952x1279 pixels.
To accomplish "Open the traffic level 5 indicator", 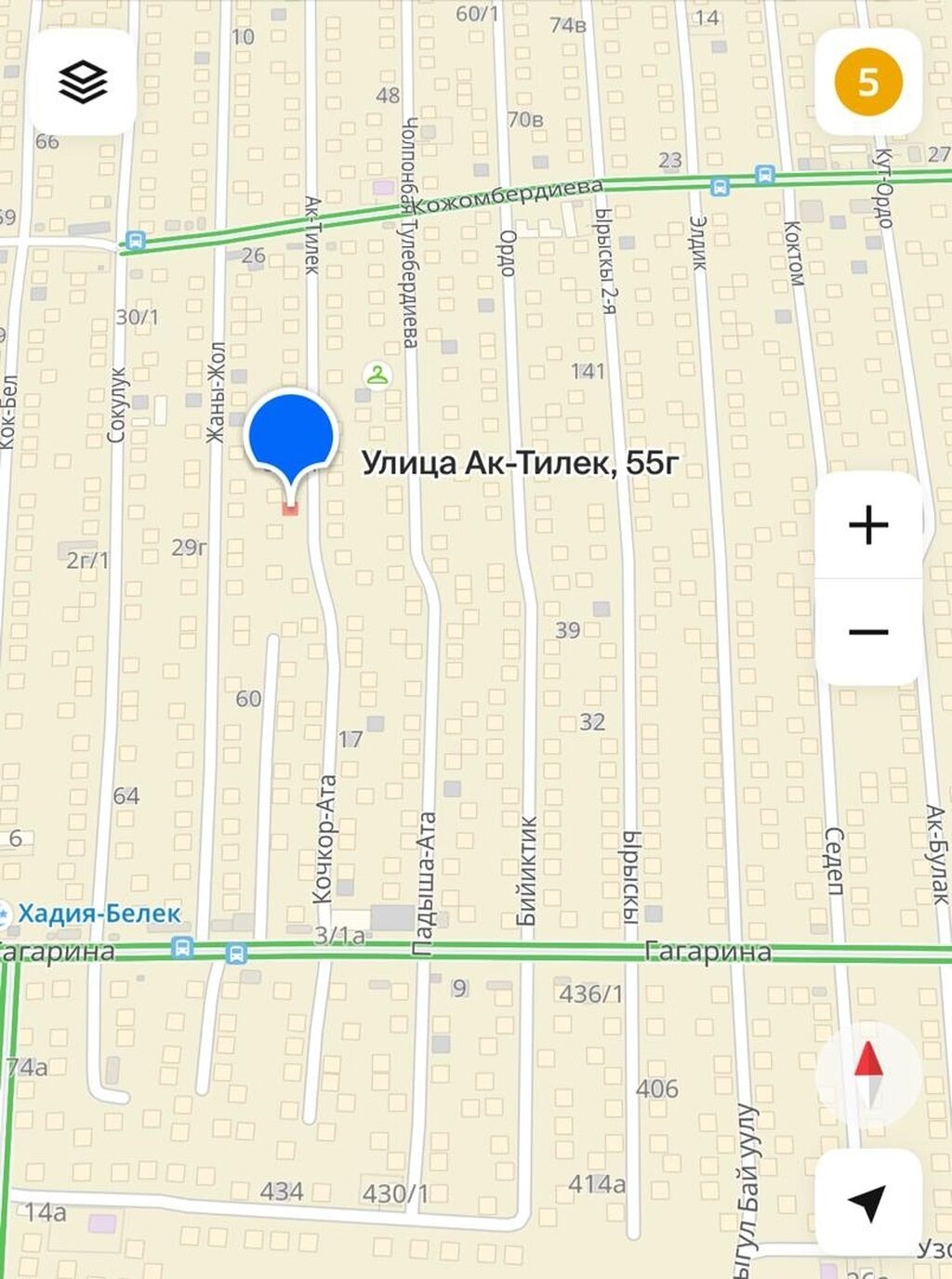I will point(868,82).
